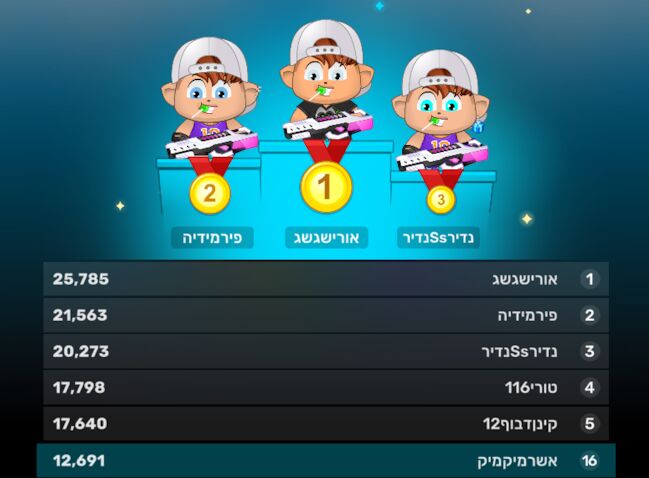This screenshot has height=478, width=649.
Task: Open the third-place row of נדירSsנדיר
Action: [325, 351]
